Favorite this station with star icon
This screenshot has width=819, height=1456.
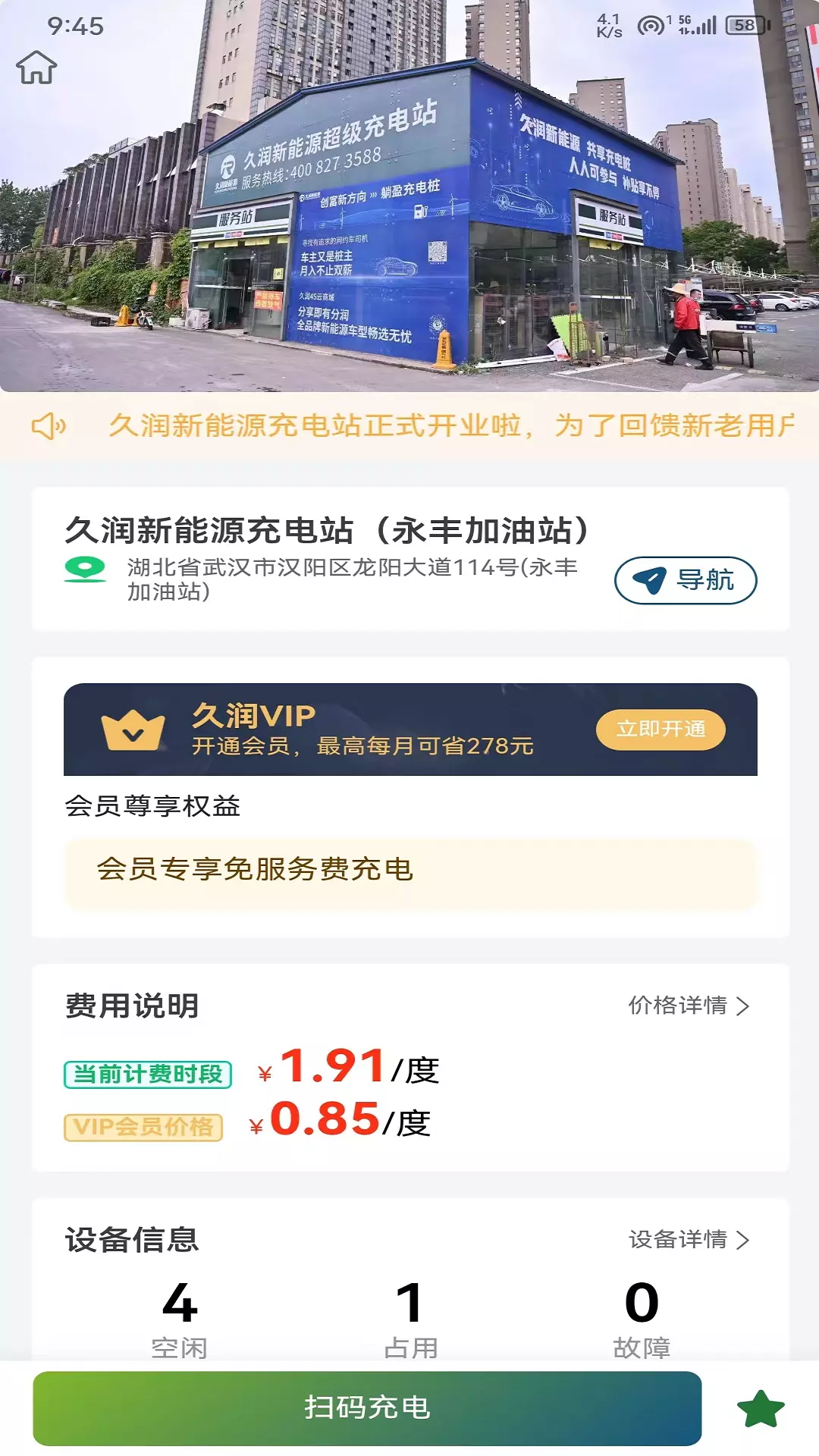point(761,1410)
